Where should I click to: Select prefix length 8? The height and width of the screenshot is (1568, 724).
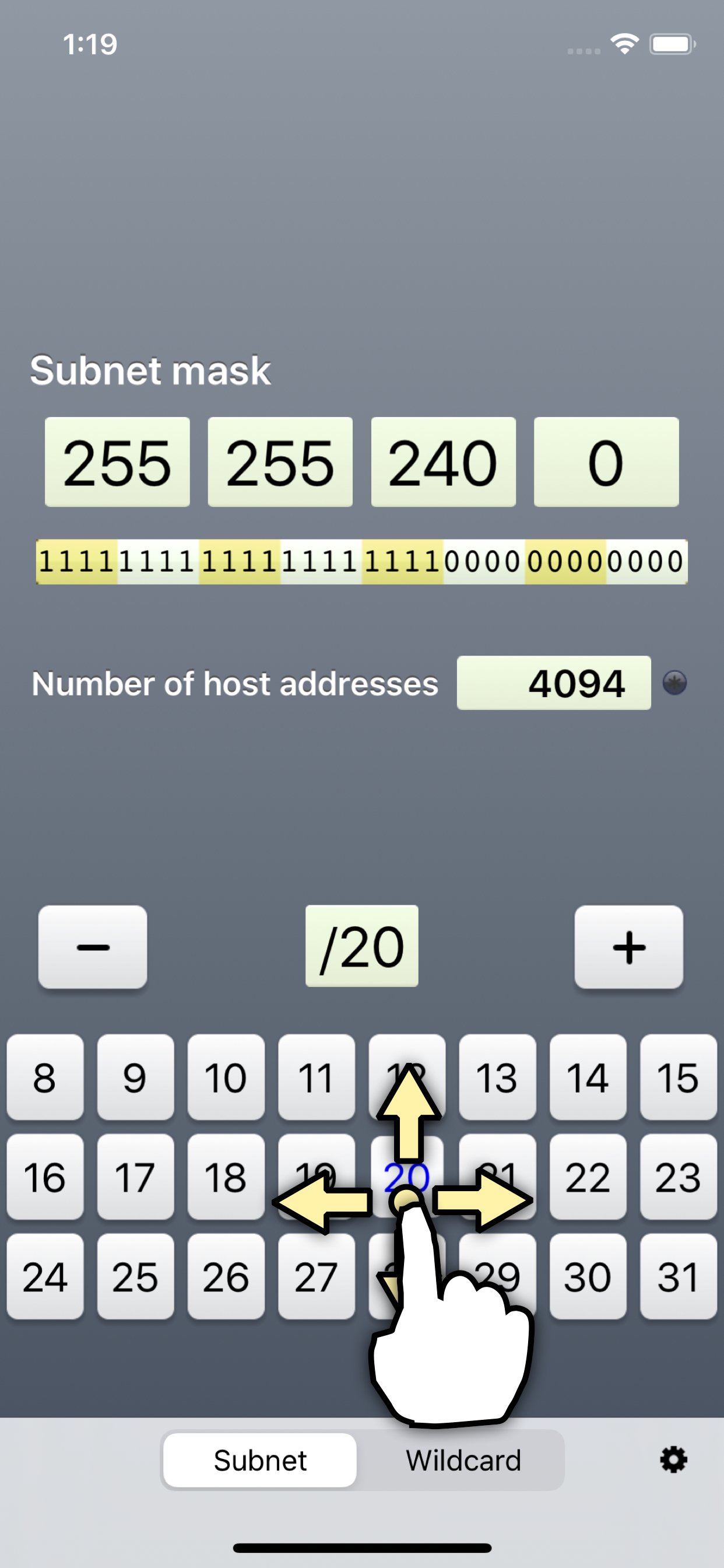pos(45,1079)
